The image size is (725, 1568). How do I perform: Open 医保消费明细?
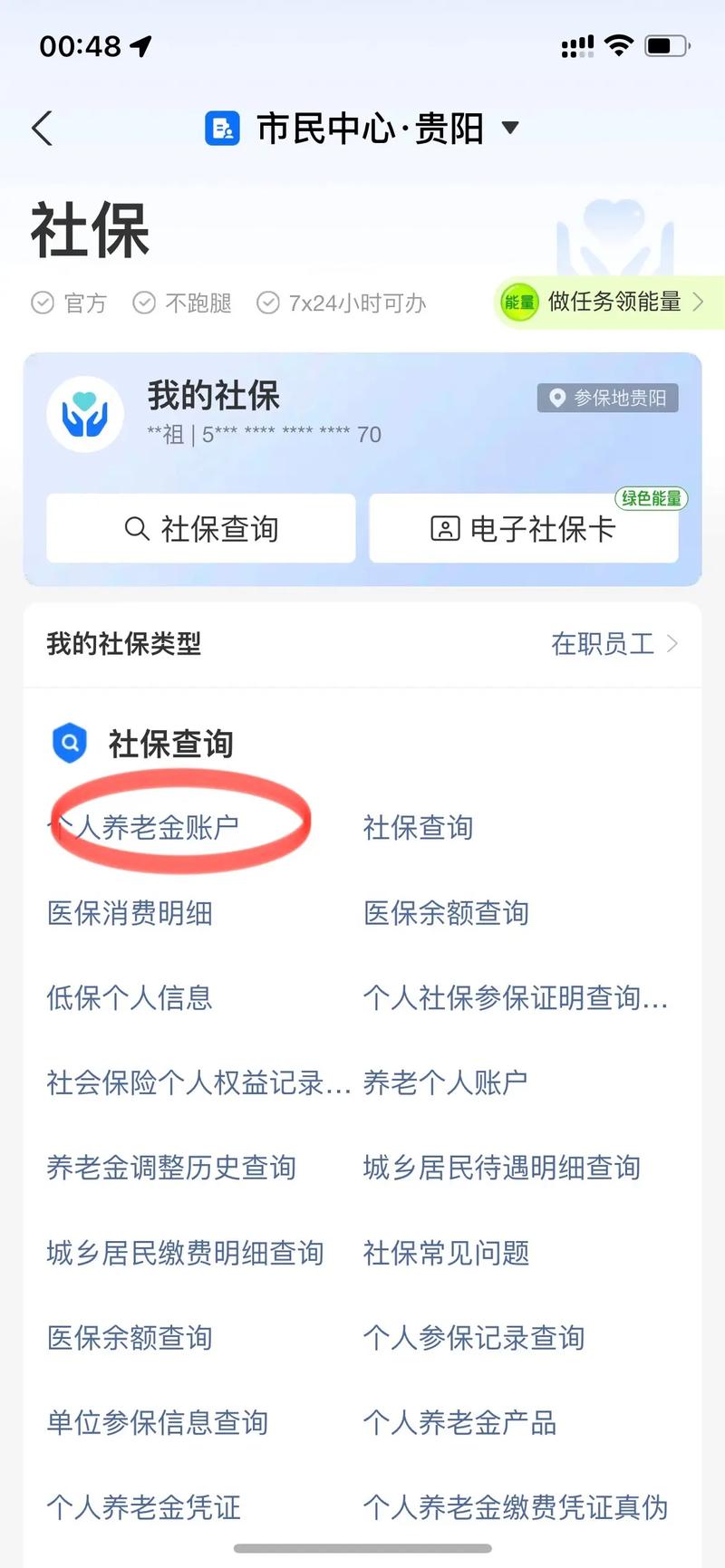[130, 912]
